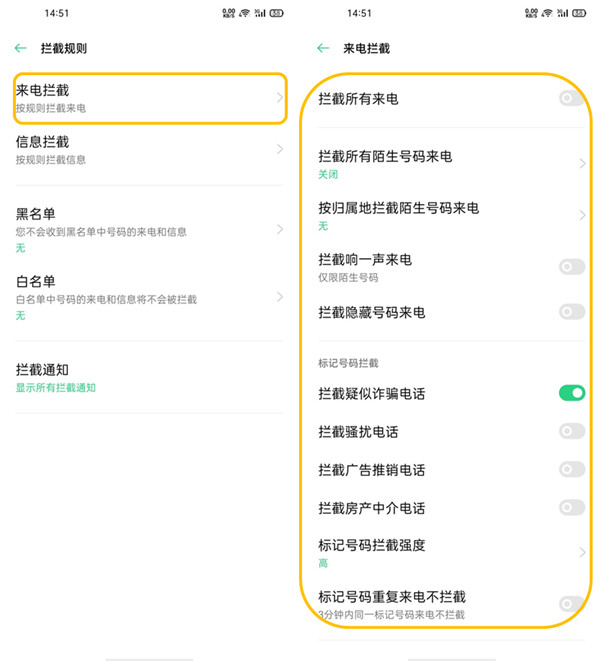
Task: Switch on 拦截房产中介电话
Action: click(572, 508)
